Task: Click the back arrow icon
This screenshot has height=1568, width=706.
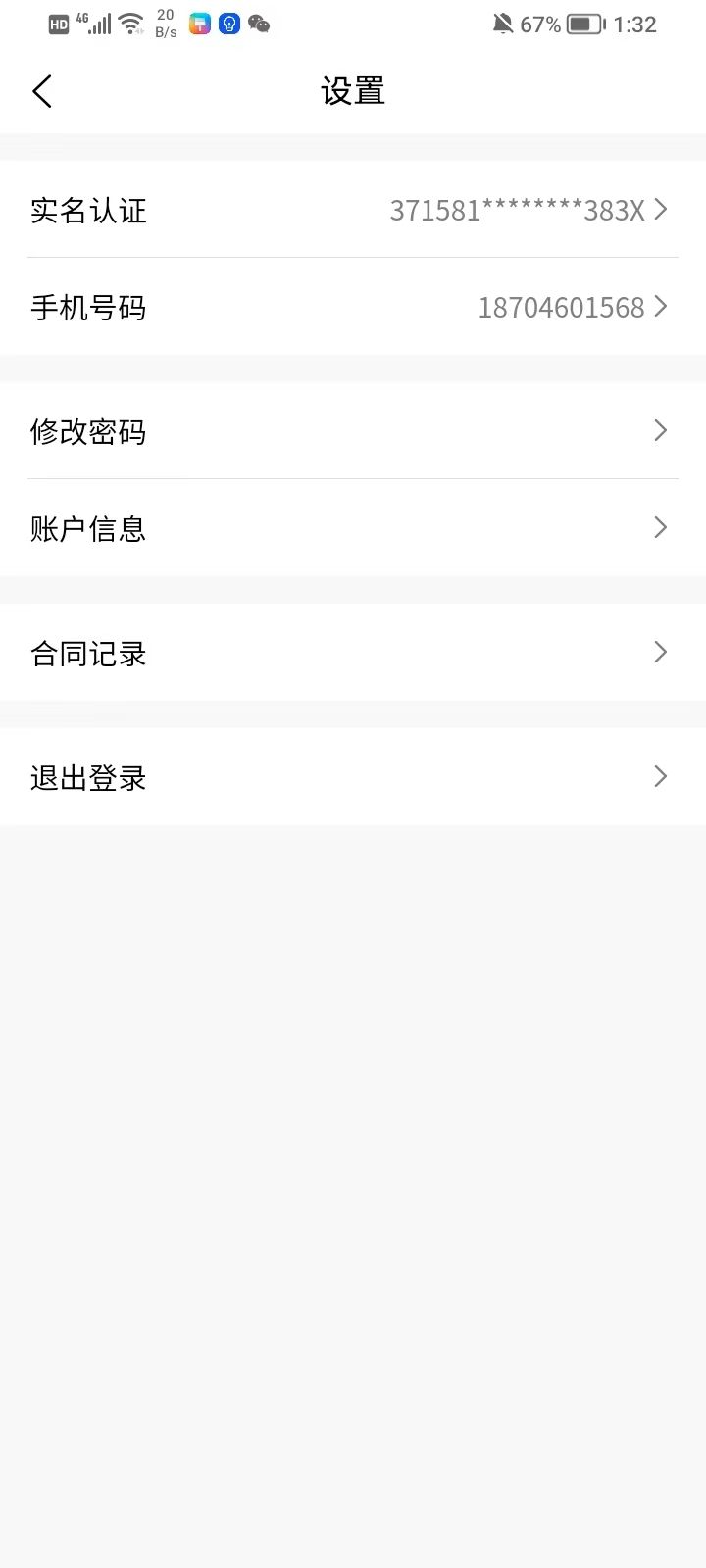Action: 41,90
